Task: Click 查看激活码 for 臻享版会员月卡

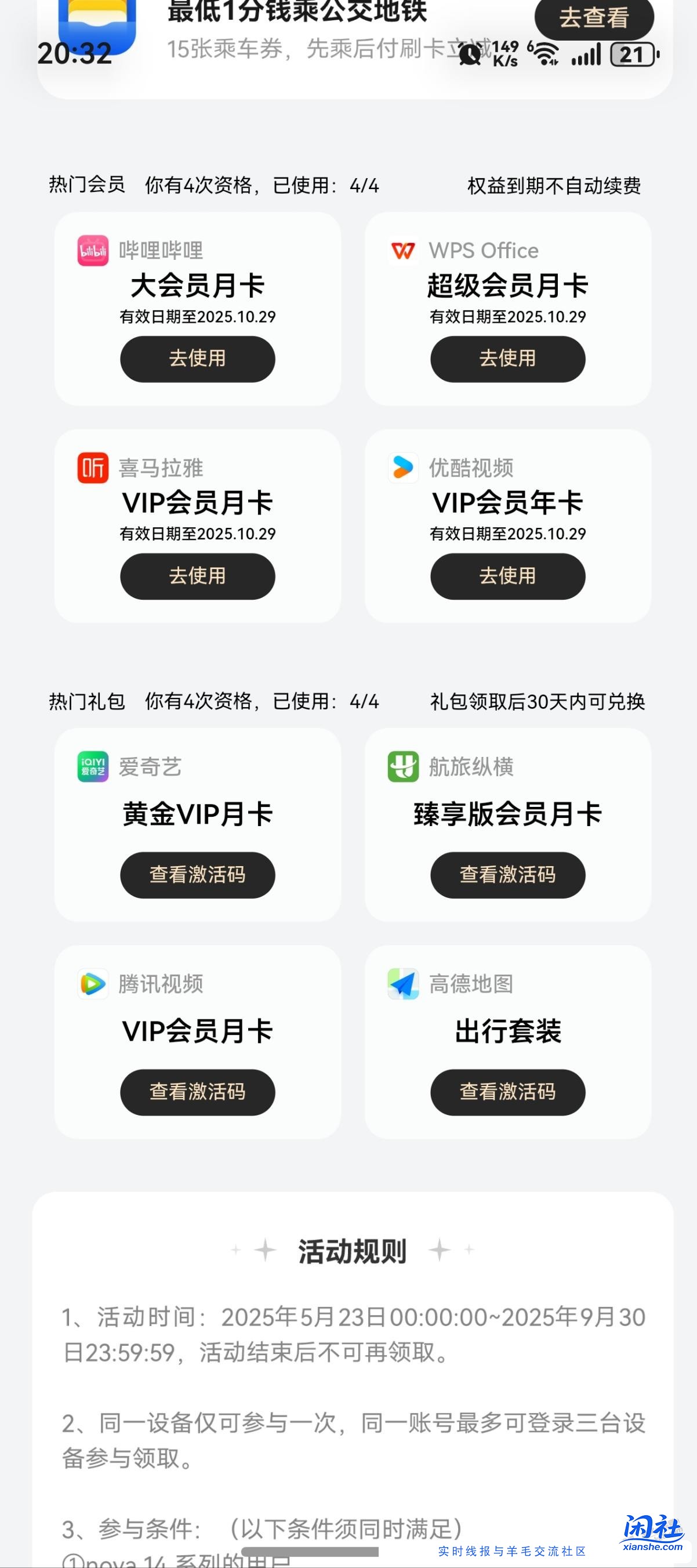Action: click(x=508, y=875)
